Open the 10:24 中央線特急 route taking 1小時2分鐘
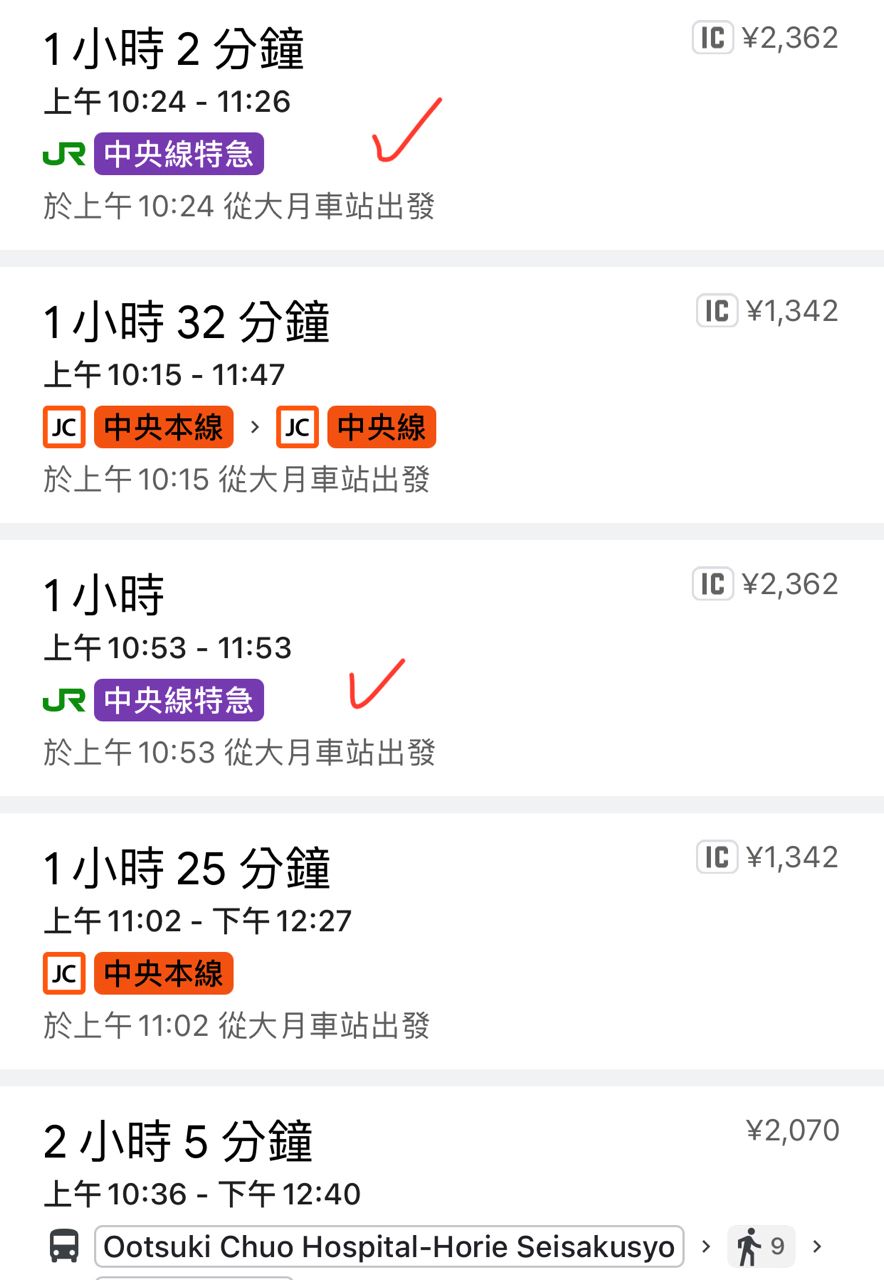 pyautogui.click(x=440, y=125)
